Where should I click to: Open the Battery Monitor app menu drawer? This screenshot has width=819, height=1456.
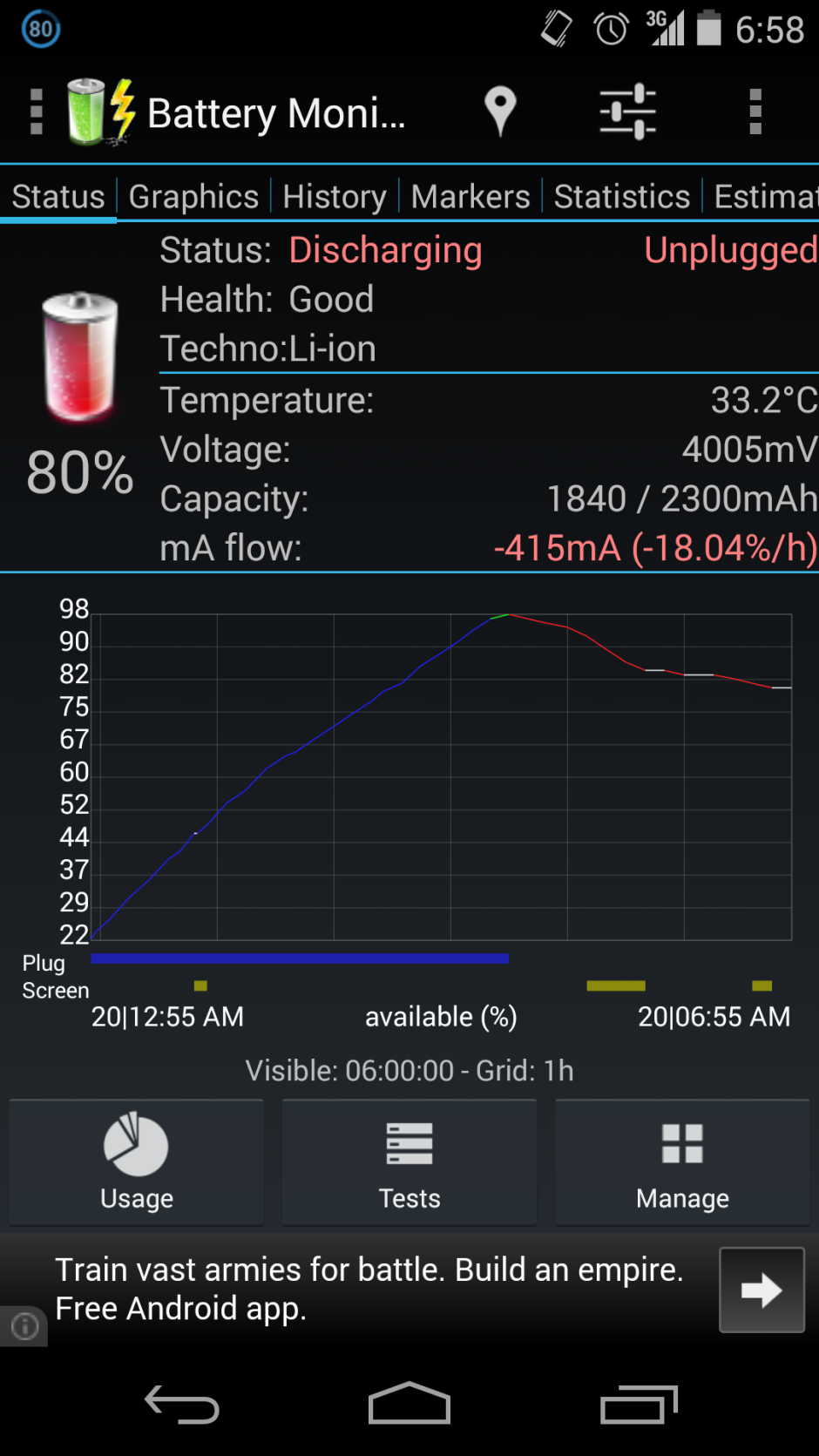[x=37, y=112]
